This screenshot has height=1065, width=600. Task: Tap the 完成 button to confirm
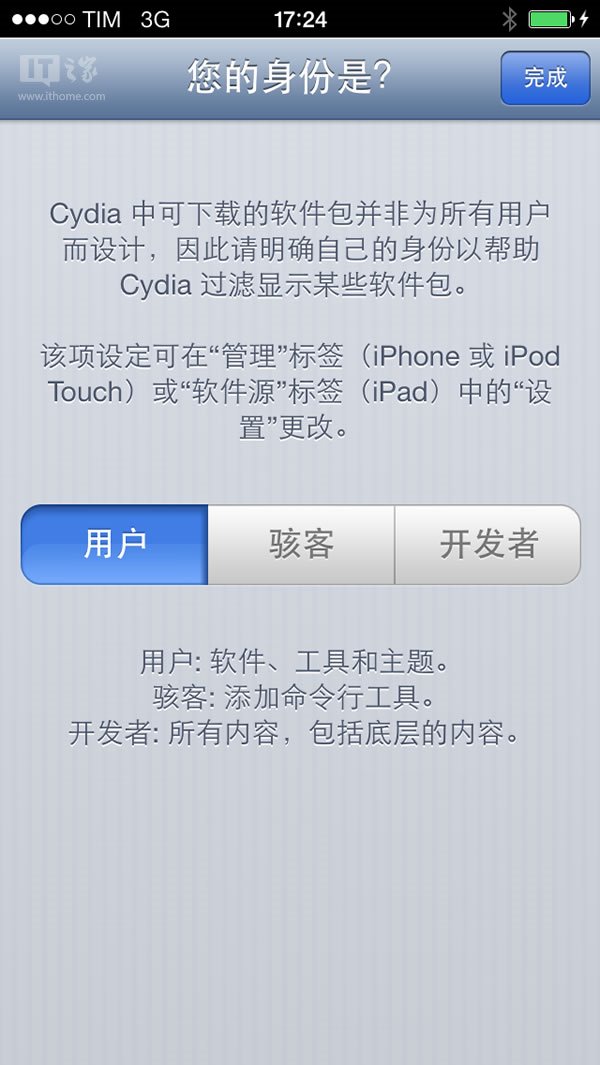click(x=545, y=78)
